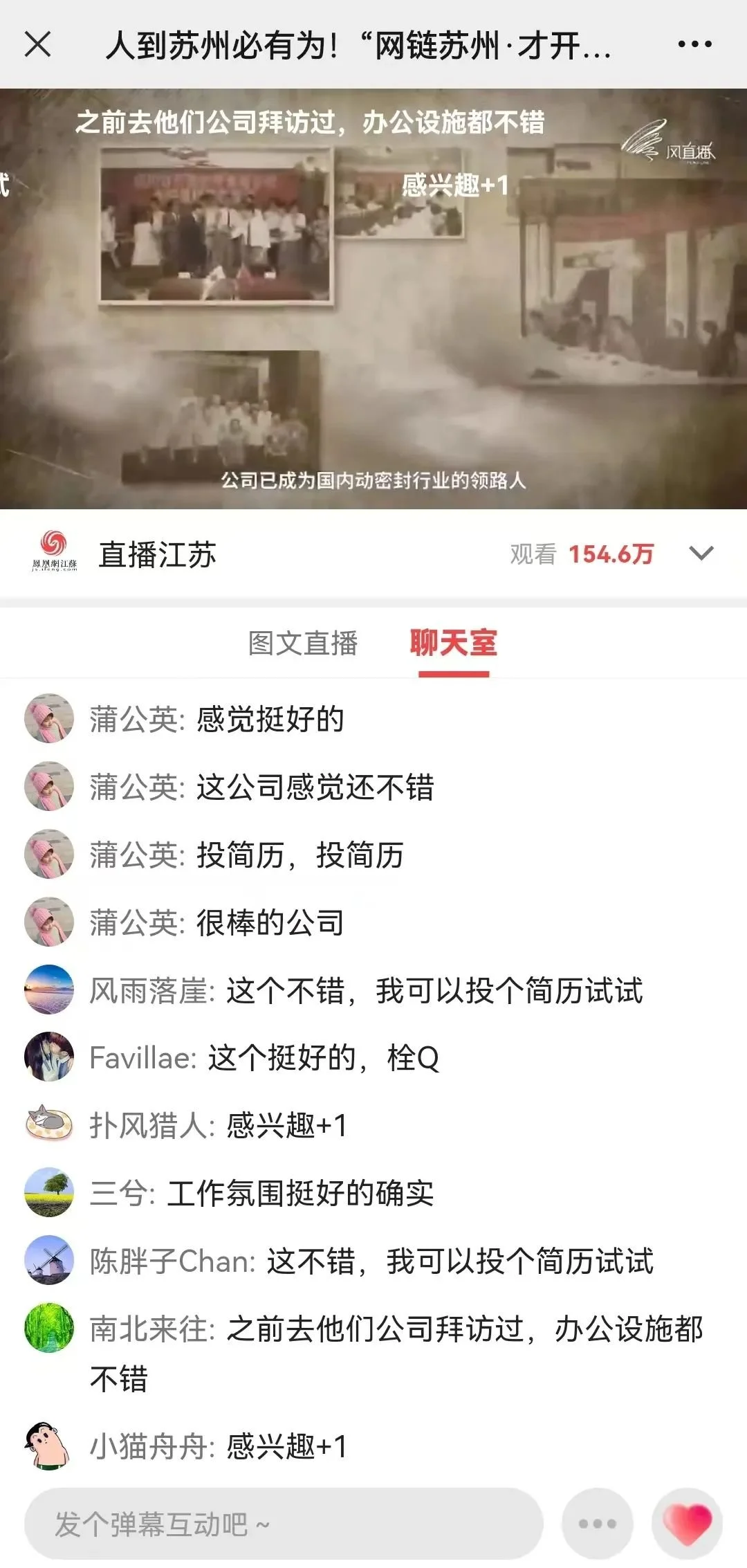Send a like with the heart button
Image resolution: width=747 pixels, height=1568 pixels.
687,1523
